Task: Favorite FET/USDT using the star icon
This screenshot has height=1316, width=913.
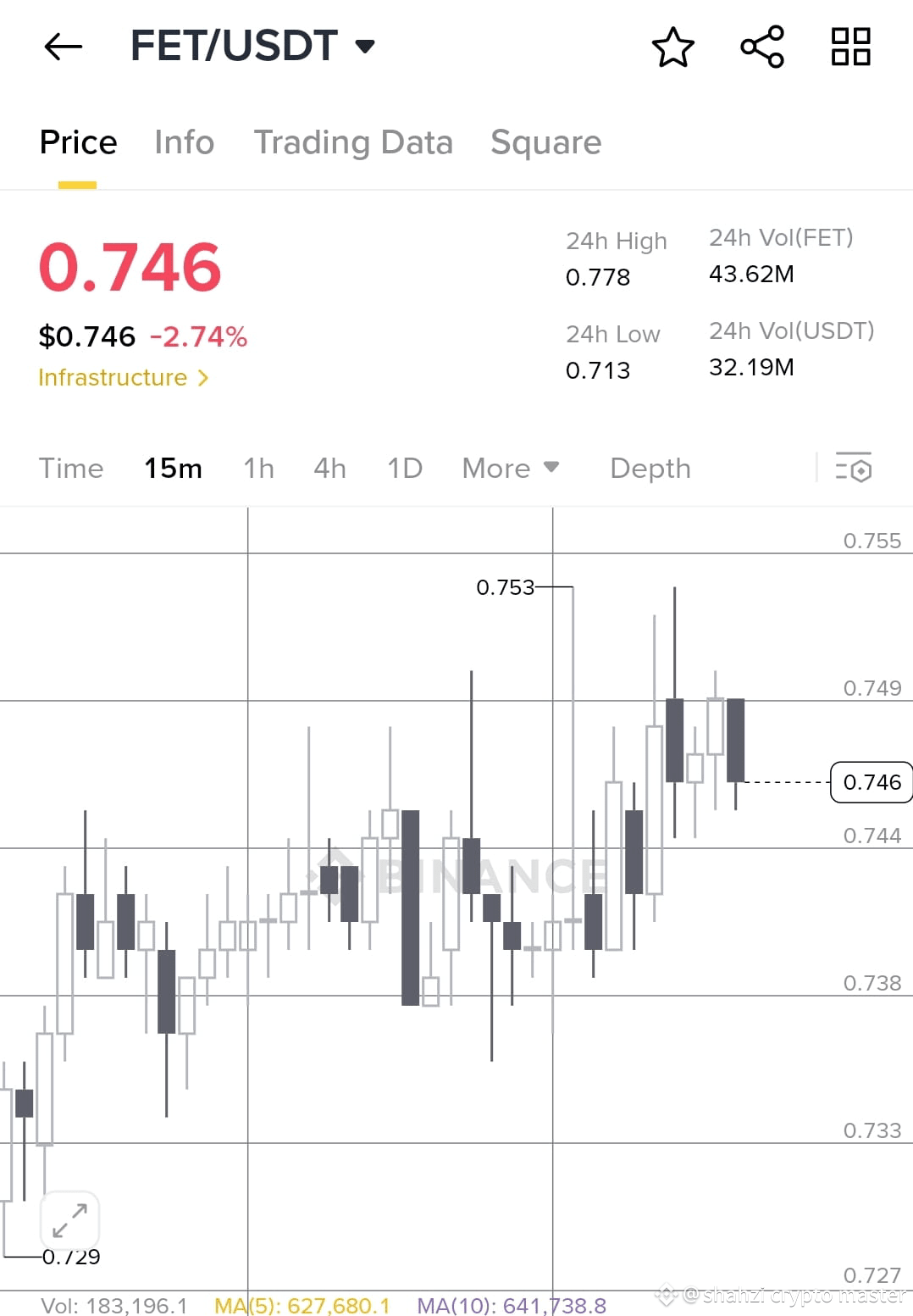Action: pos(673,48)
